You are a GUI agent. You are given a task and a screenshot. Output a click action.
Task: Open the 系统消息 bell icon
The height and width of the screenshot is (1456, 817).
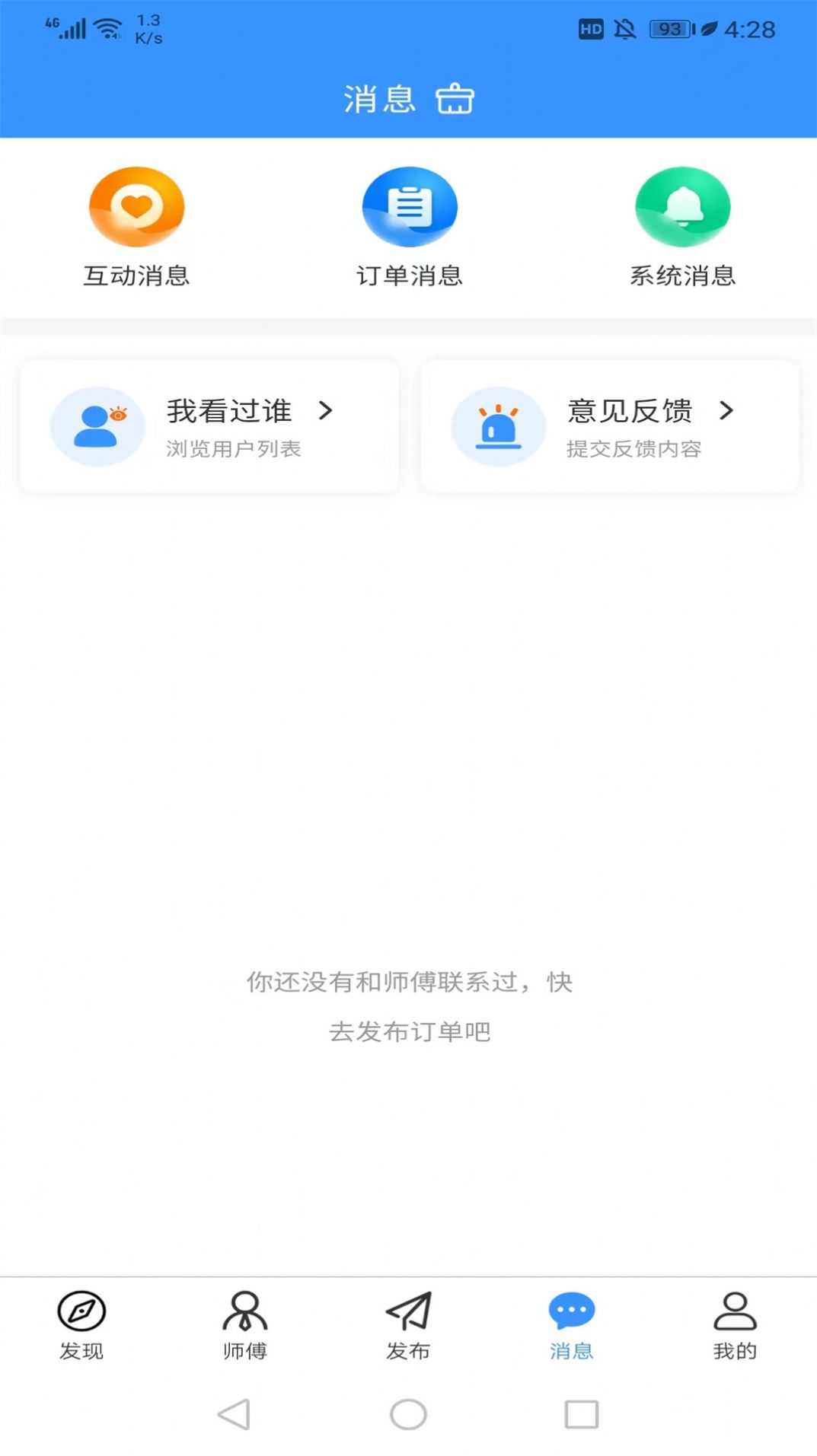coord(682,207)
